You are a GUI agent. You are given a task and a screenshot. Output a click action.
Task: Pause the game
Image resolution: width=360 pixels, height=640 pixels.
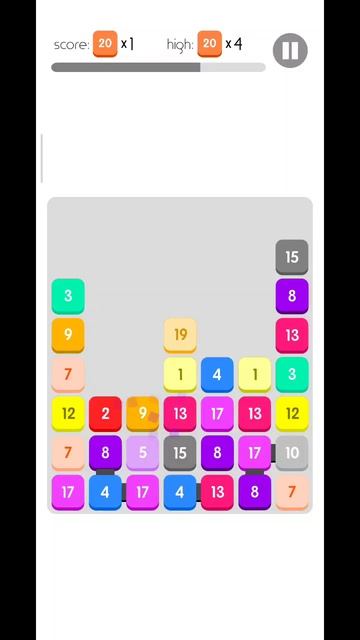tap(290, 51)
